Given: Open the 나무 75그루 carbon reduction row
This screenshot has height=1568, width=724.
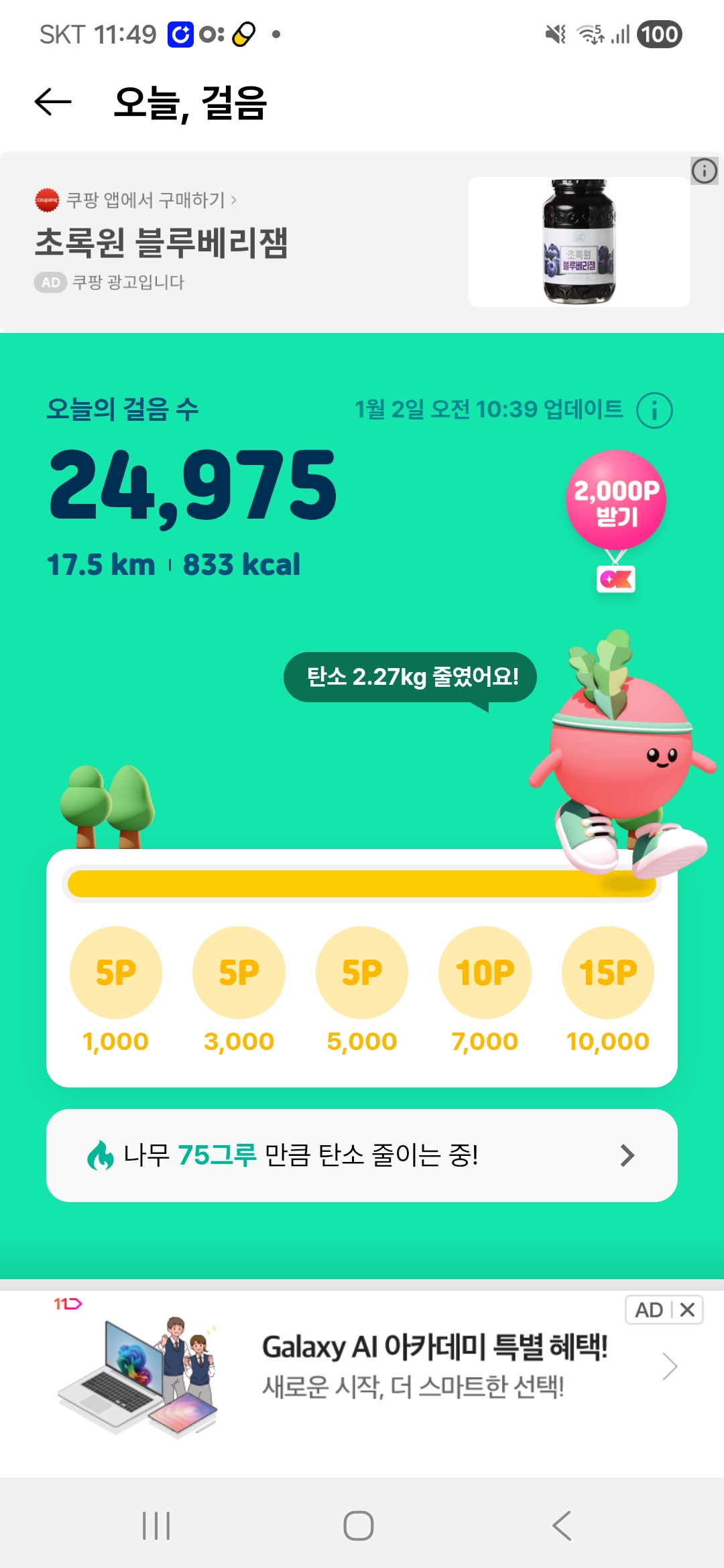Looking at the screenshot, I should tap(362, 1155).
